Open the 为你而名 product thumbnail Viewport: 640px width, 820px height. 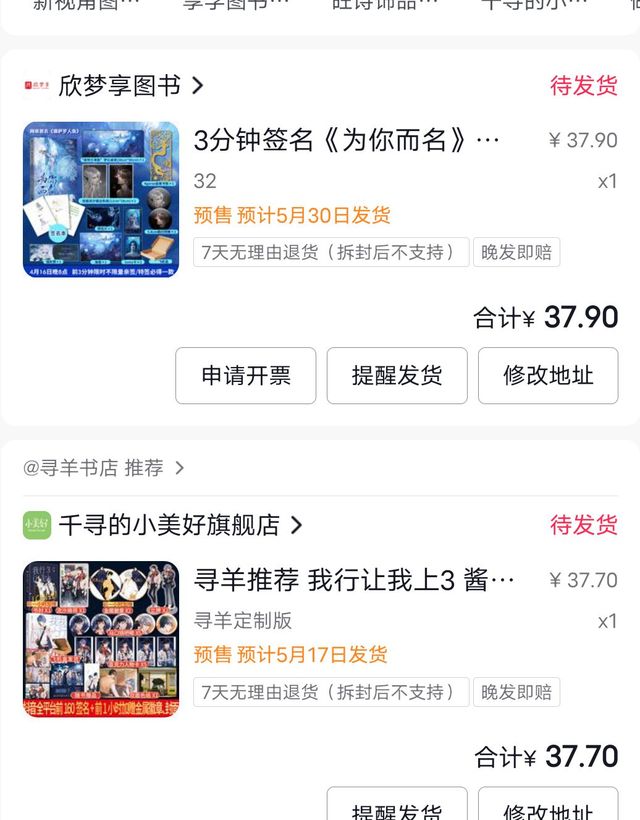(x=101, y=199)
